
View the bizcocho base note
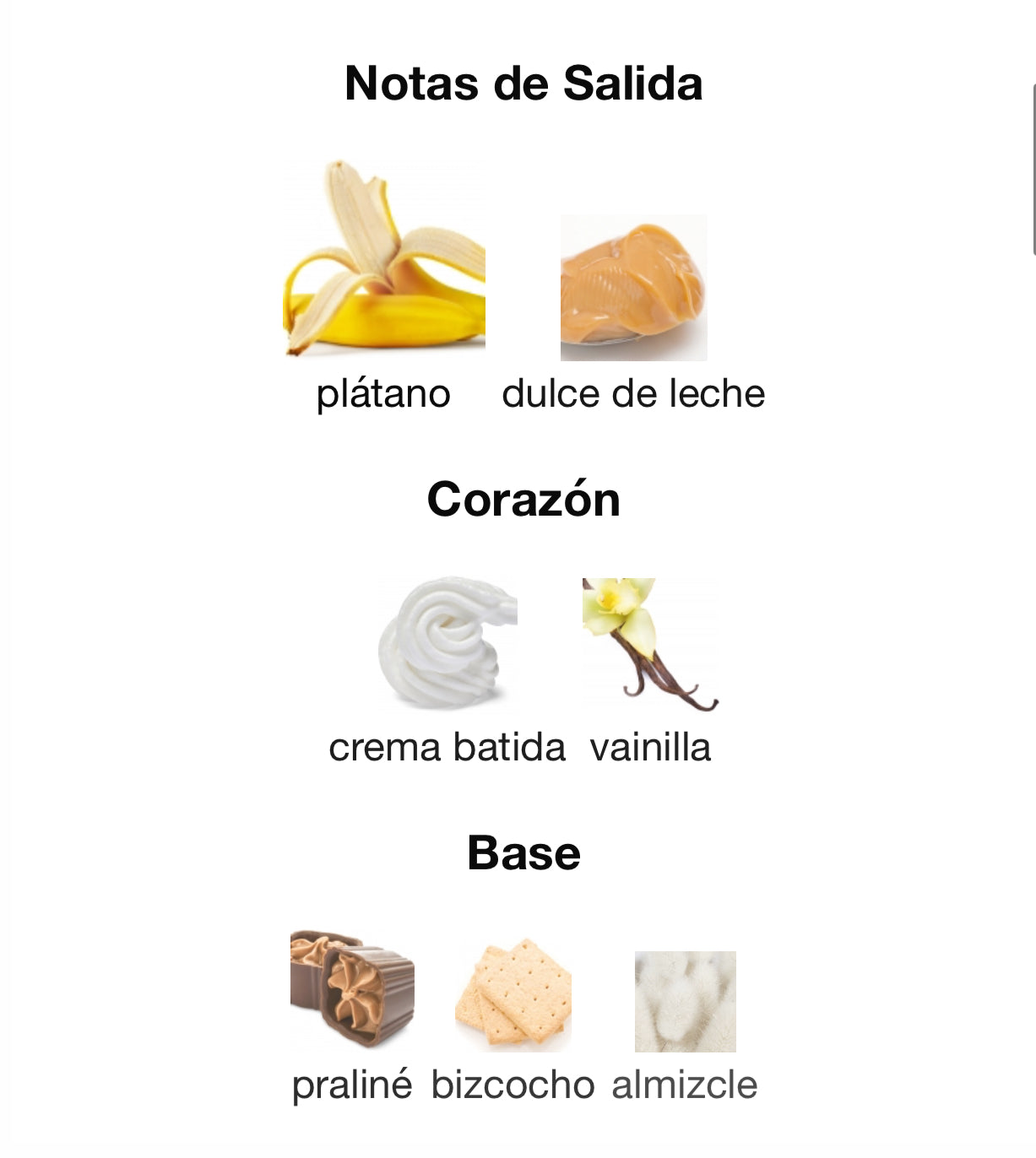[513, 996]
